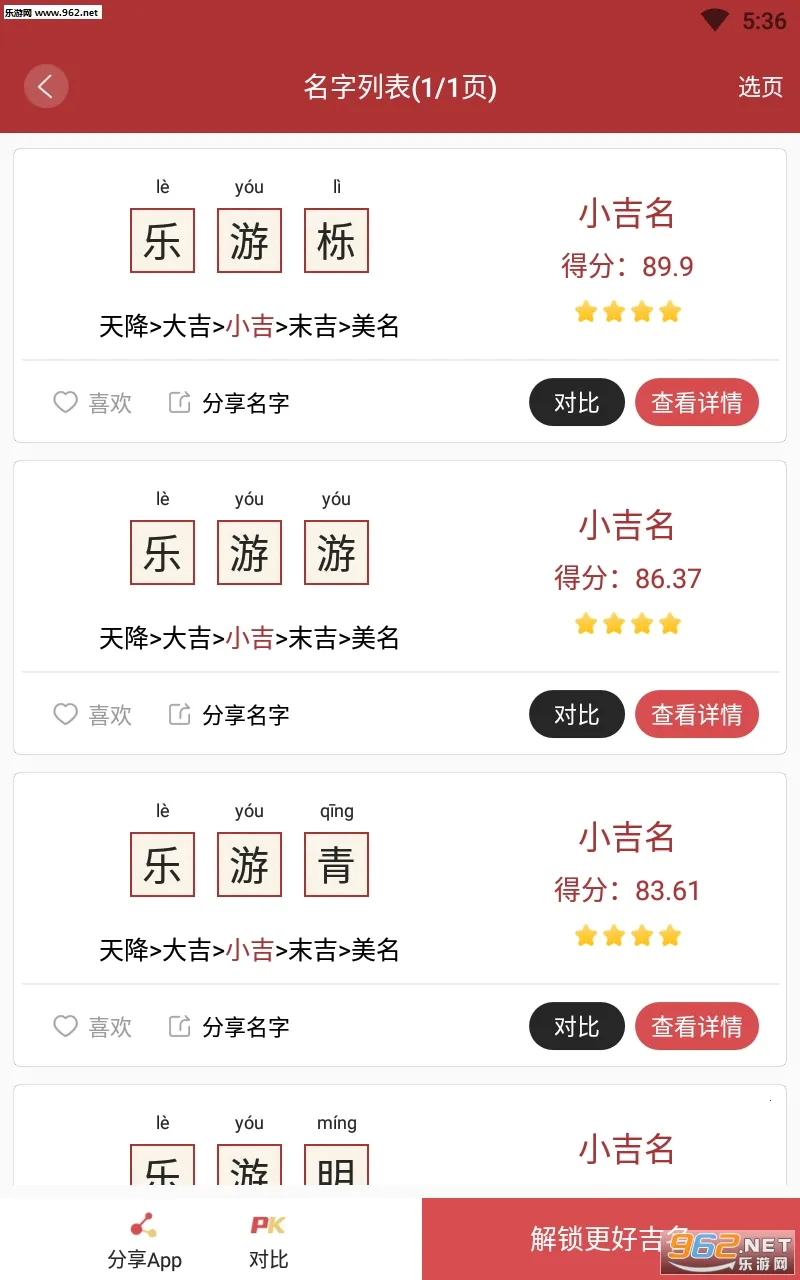Tap the heart icon on the 乐游青 card
The width and height of the screenshot is (800, 1280).
click(x=66, y=1026)
